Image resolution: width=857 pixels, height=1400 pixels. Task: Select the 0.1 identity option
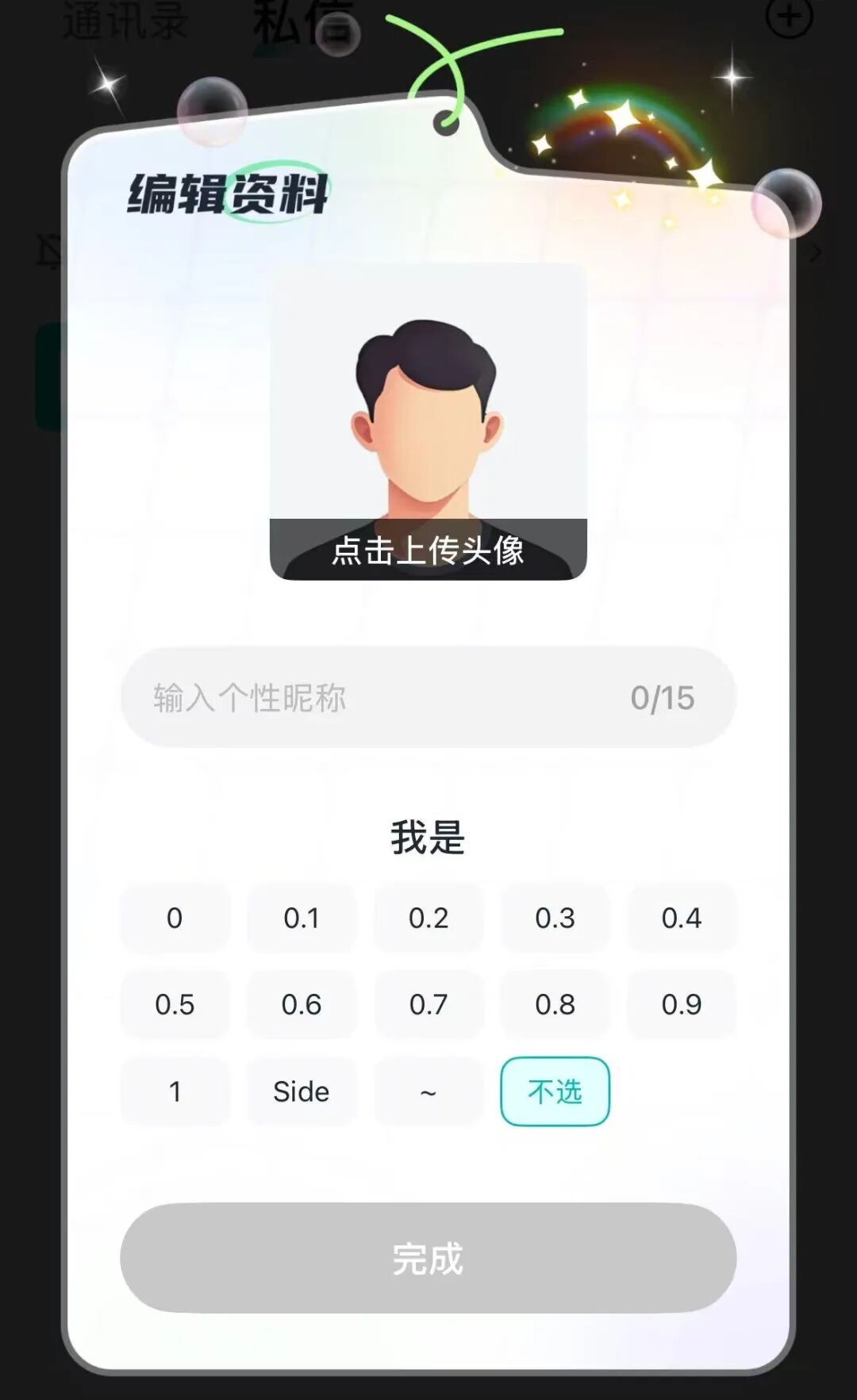click(x=301, y=919)
